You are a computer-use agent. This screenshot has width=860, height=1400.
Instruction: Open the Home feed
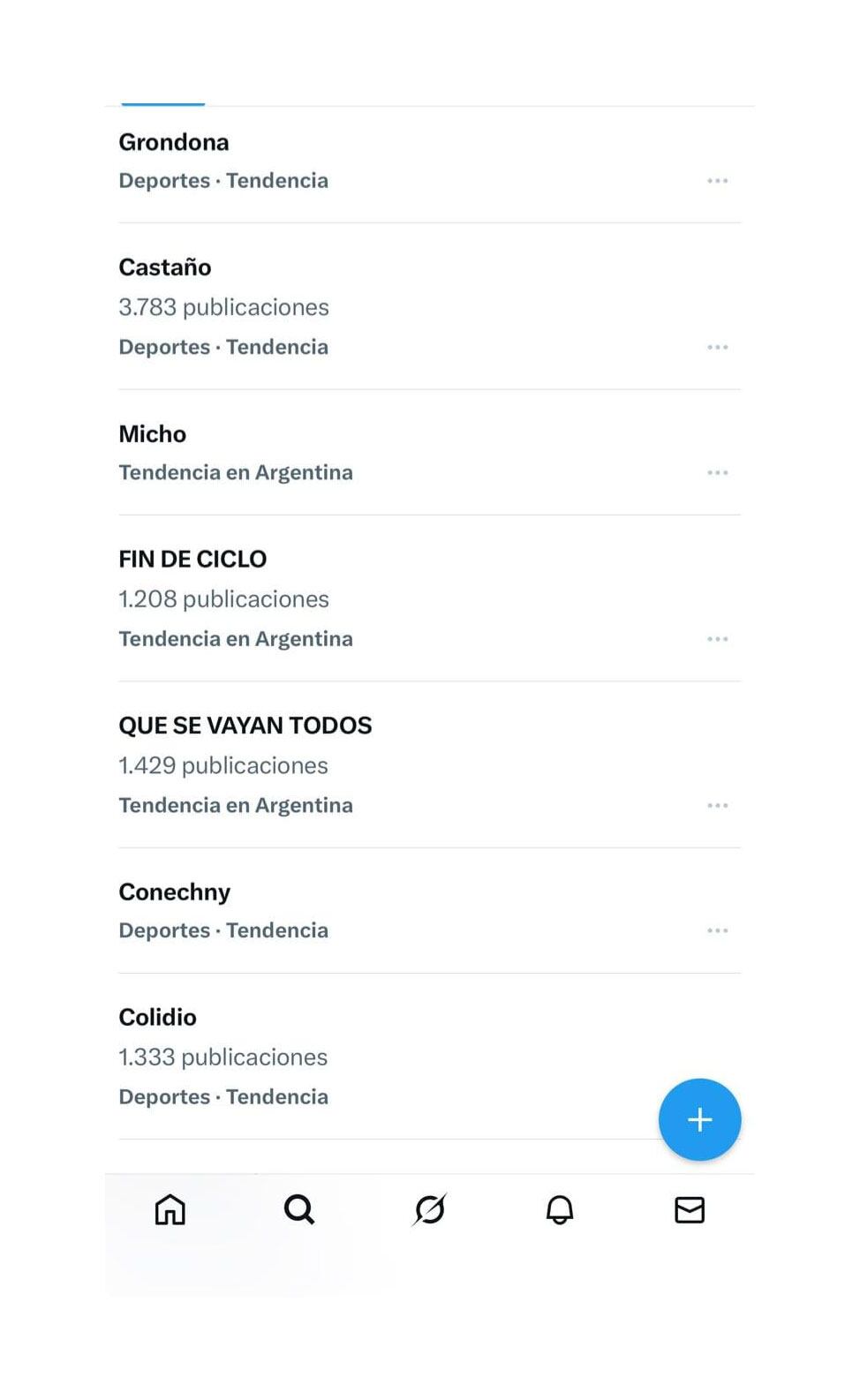[x=169, y=1211]
